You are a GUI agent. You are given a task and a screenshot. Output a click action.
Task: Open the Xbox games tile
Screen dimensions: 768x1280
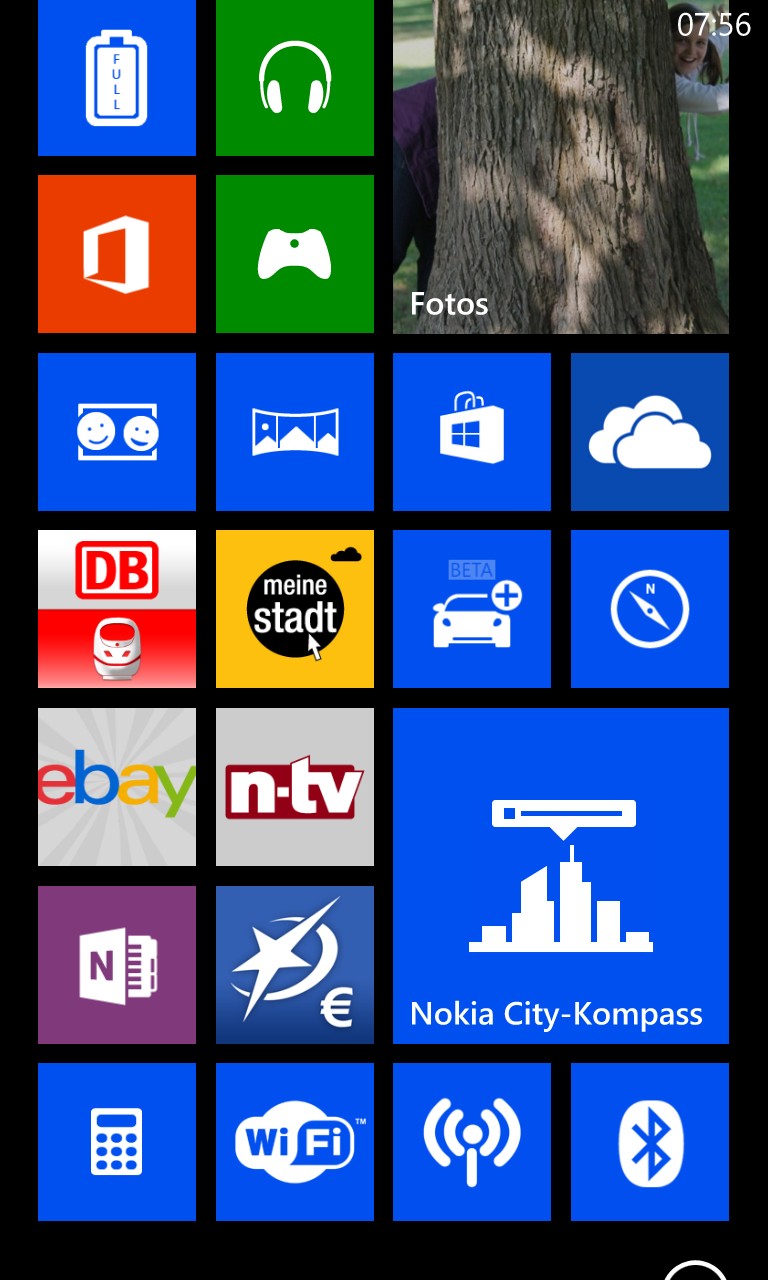[x=295, y=254]
